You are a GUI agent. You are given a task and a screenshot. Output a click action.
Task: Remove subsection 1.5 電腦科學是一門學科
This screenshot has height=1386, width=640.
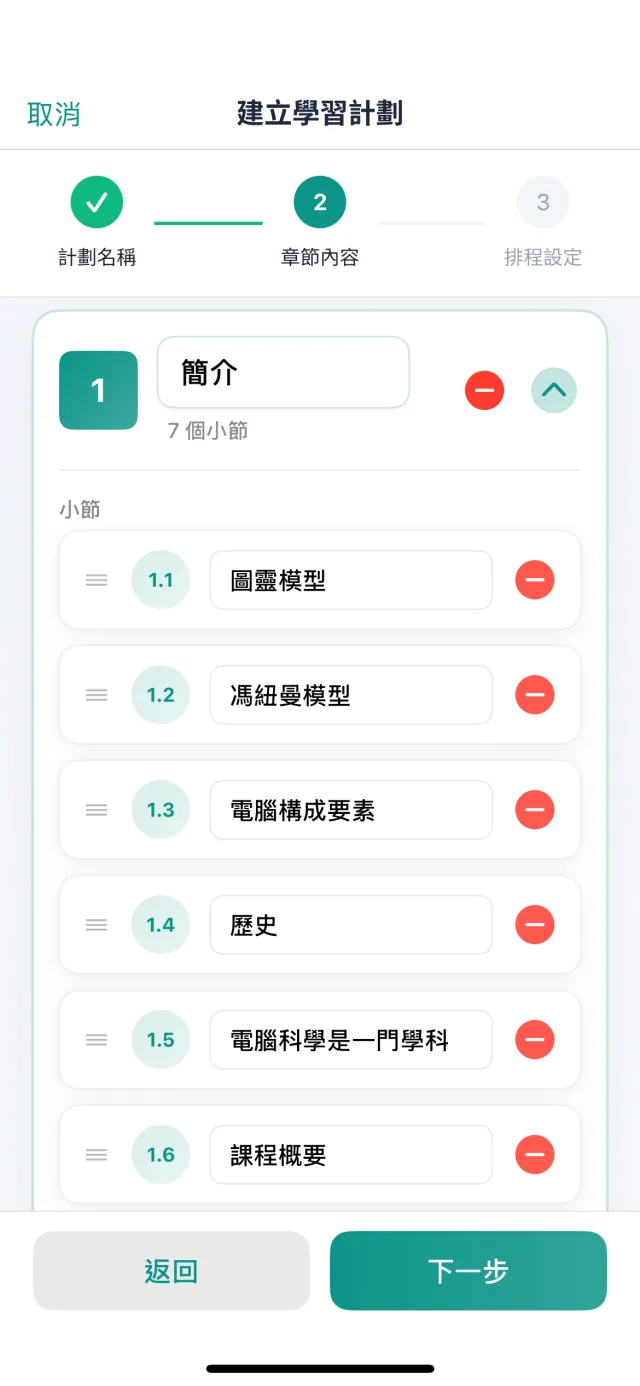pos(535,1040)
